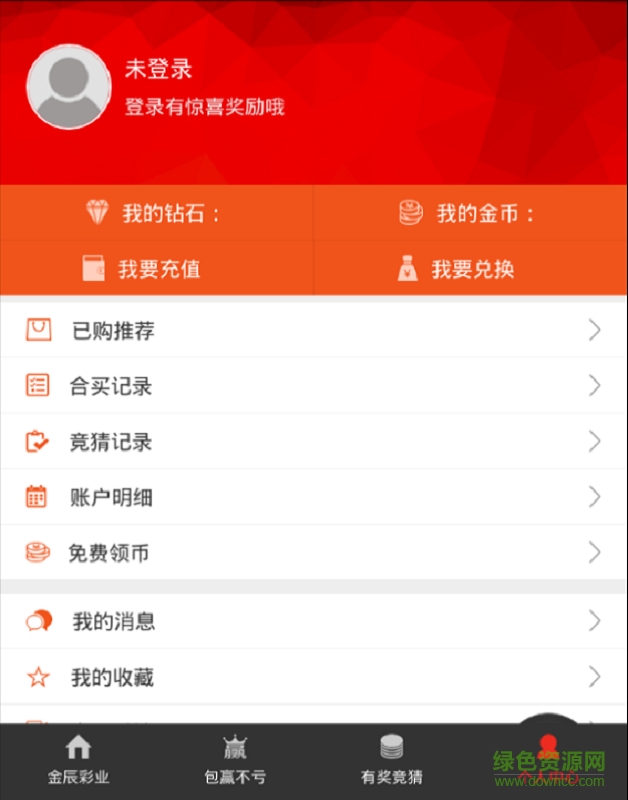628x800 pixels.
Task: Tap the profile avatar to log in
Action: click(x=68, y=87)
